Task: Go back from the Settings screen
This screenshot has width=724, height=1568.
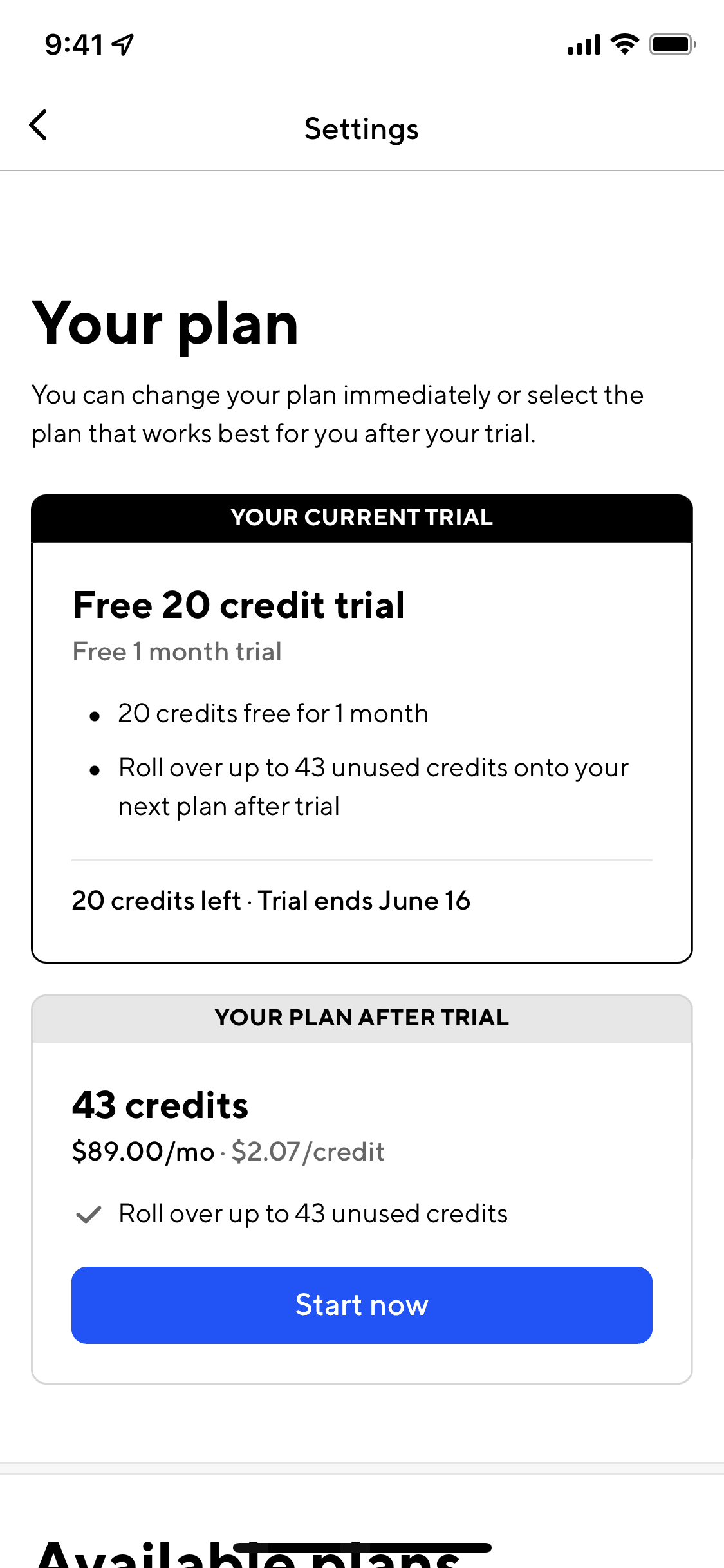Action: coord(39,125)
